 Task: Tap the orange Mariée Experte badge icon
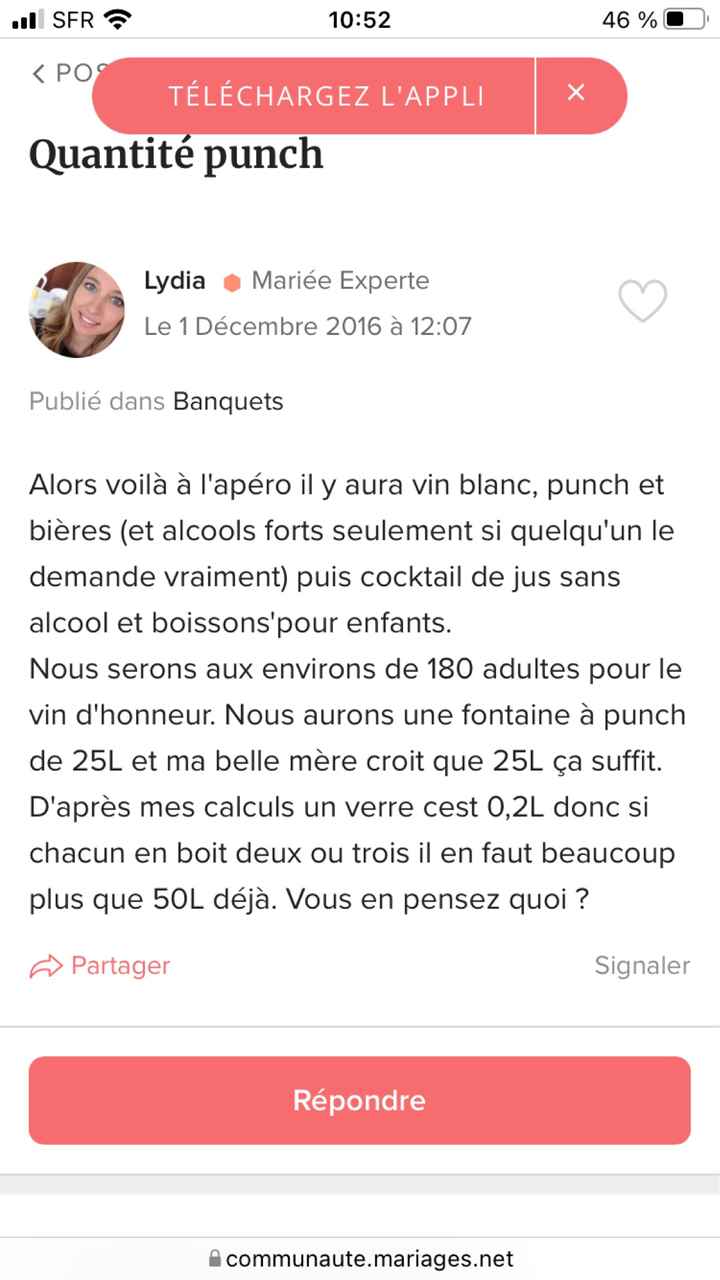232,282
